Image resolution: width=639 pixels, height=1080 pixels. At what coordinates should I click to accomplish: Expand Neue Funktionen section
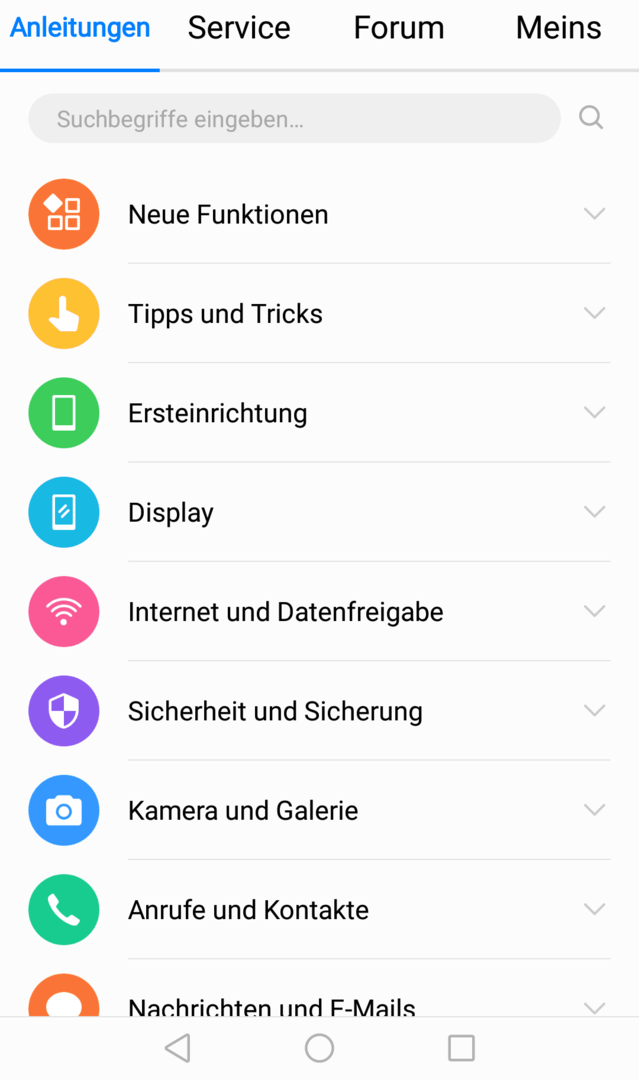tap(320, 214)
